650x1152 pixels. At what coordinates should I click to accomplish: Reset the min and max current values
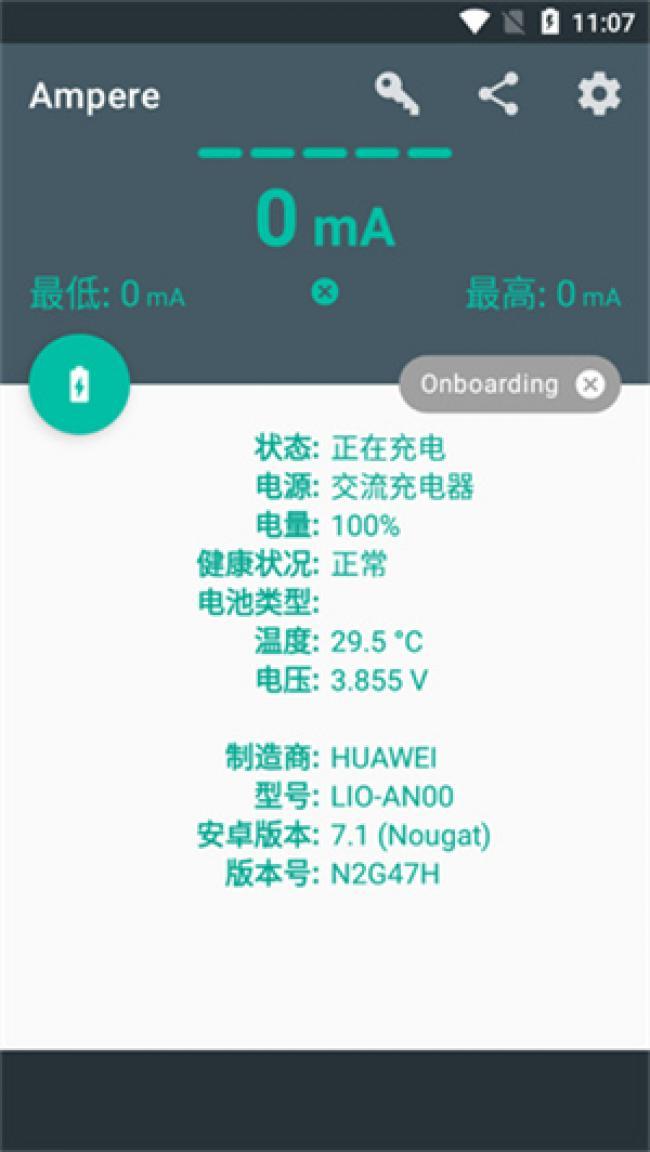pyautogui.click(x=325, y=292)
